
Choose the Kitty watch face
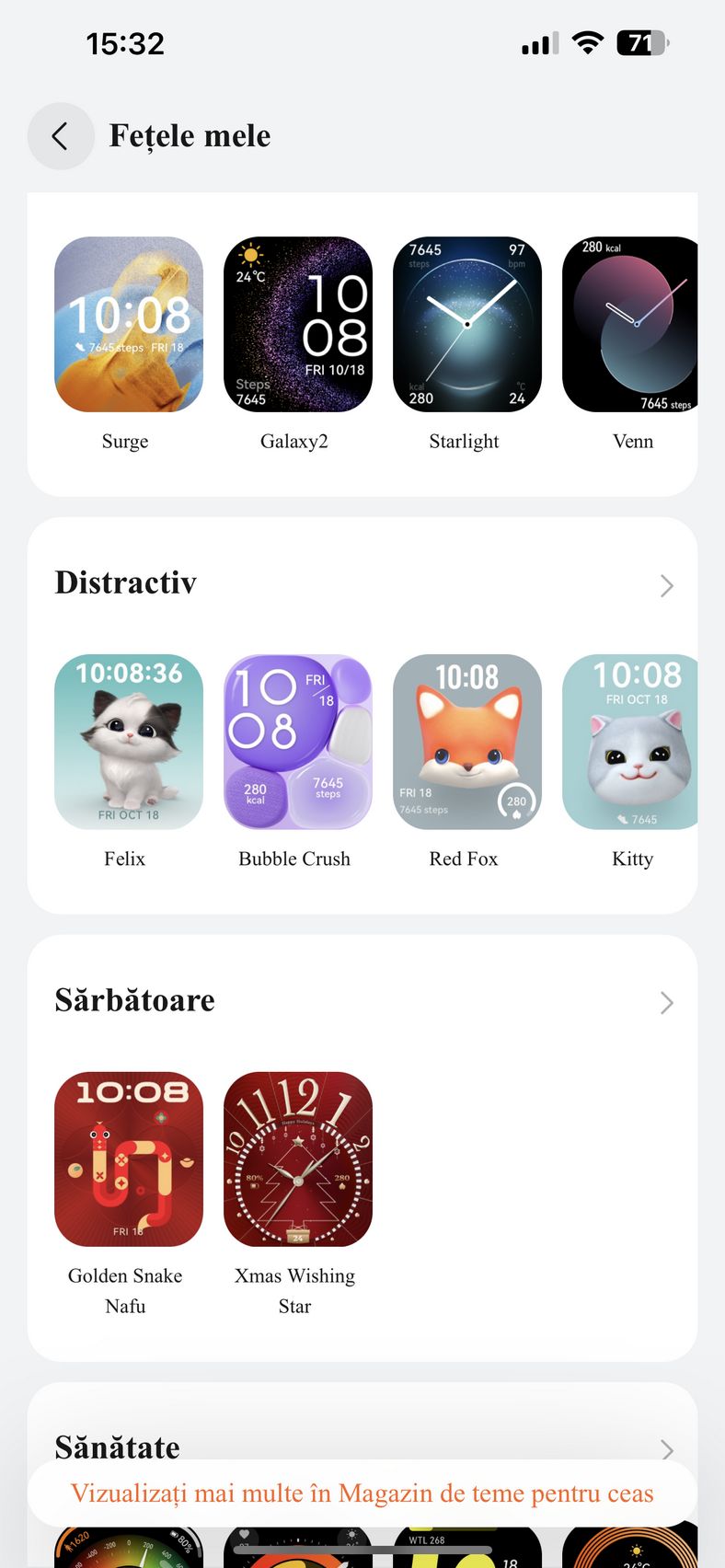coord(630,742)
